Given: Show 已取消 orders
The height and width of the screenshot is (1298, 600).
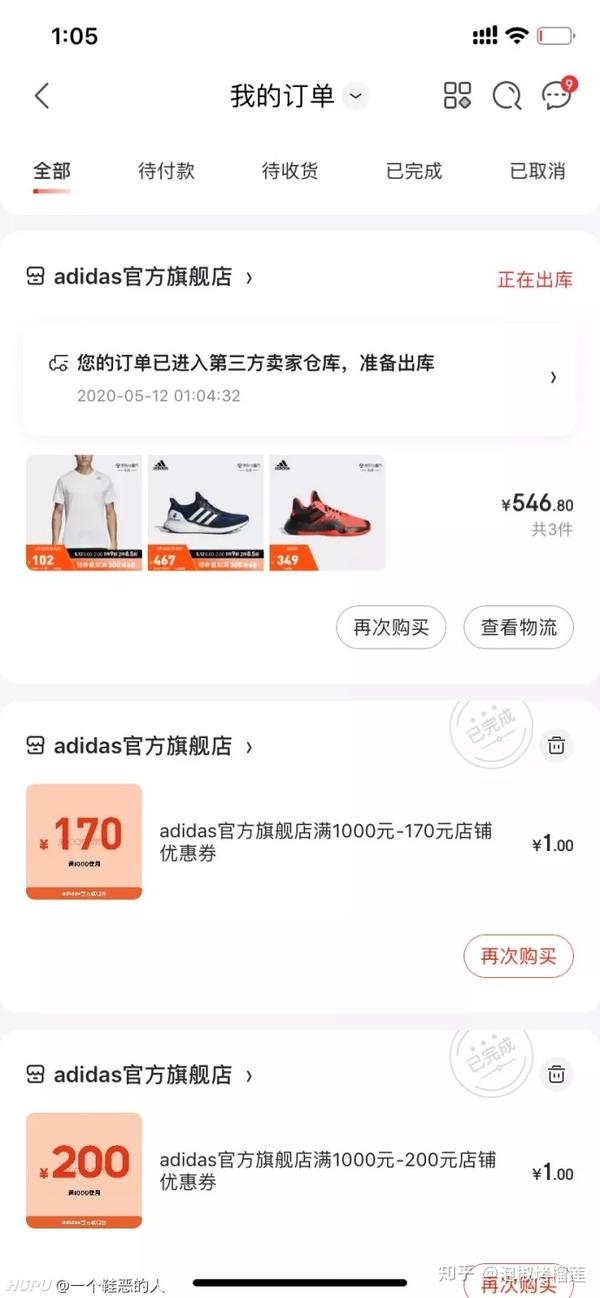Looking at the screenshot, I should 537,171.
